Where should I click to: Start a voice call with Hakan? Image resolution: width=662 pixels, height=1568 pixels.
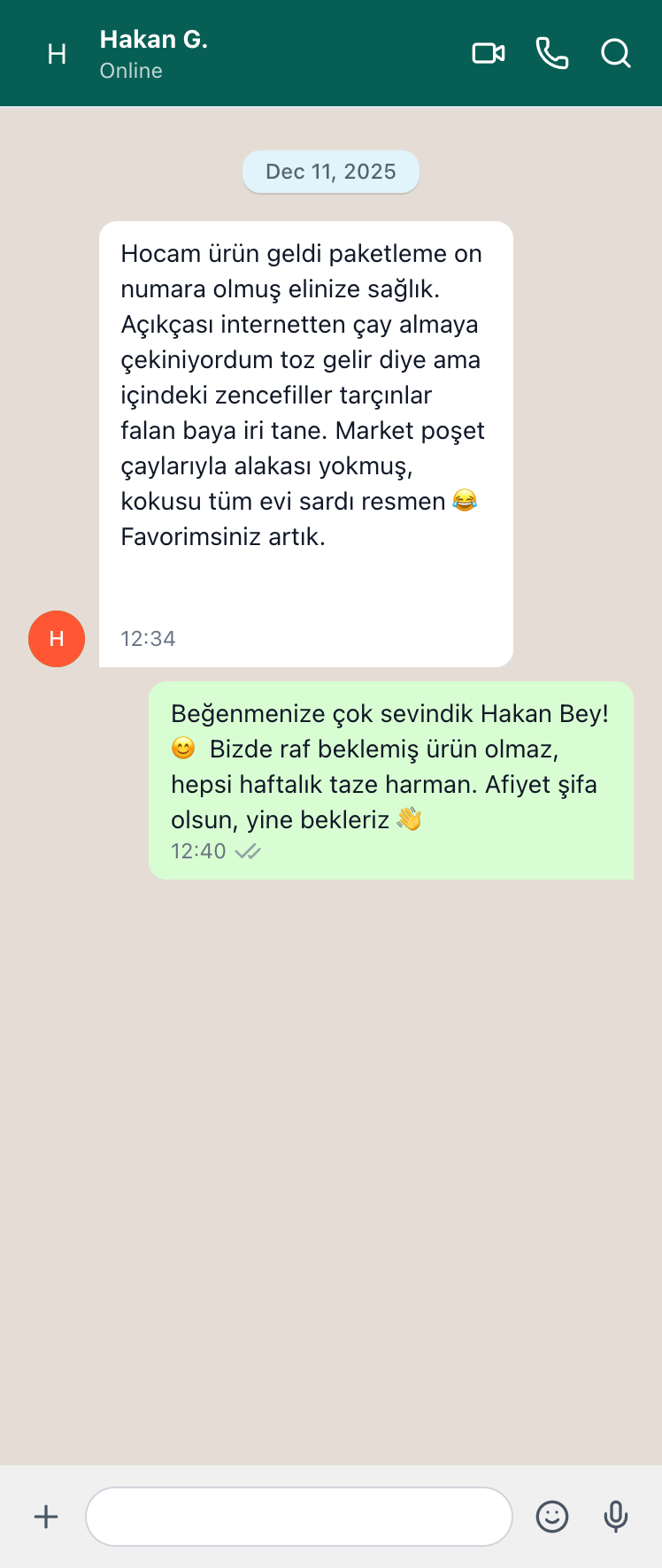click(x=552, y=54)
